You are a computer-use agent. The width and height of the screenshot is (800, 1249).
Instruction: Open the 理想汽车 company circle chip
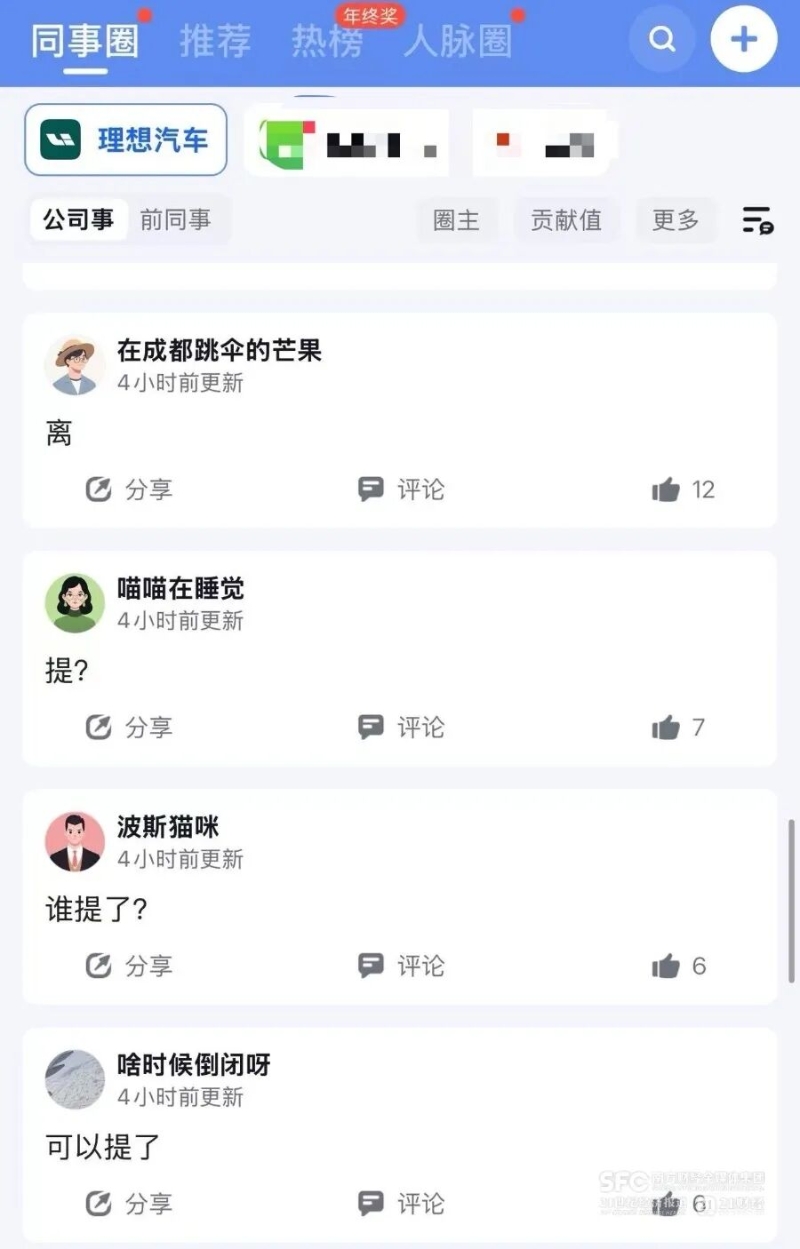tap(125, 140)
